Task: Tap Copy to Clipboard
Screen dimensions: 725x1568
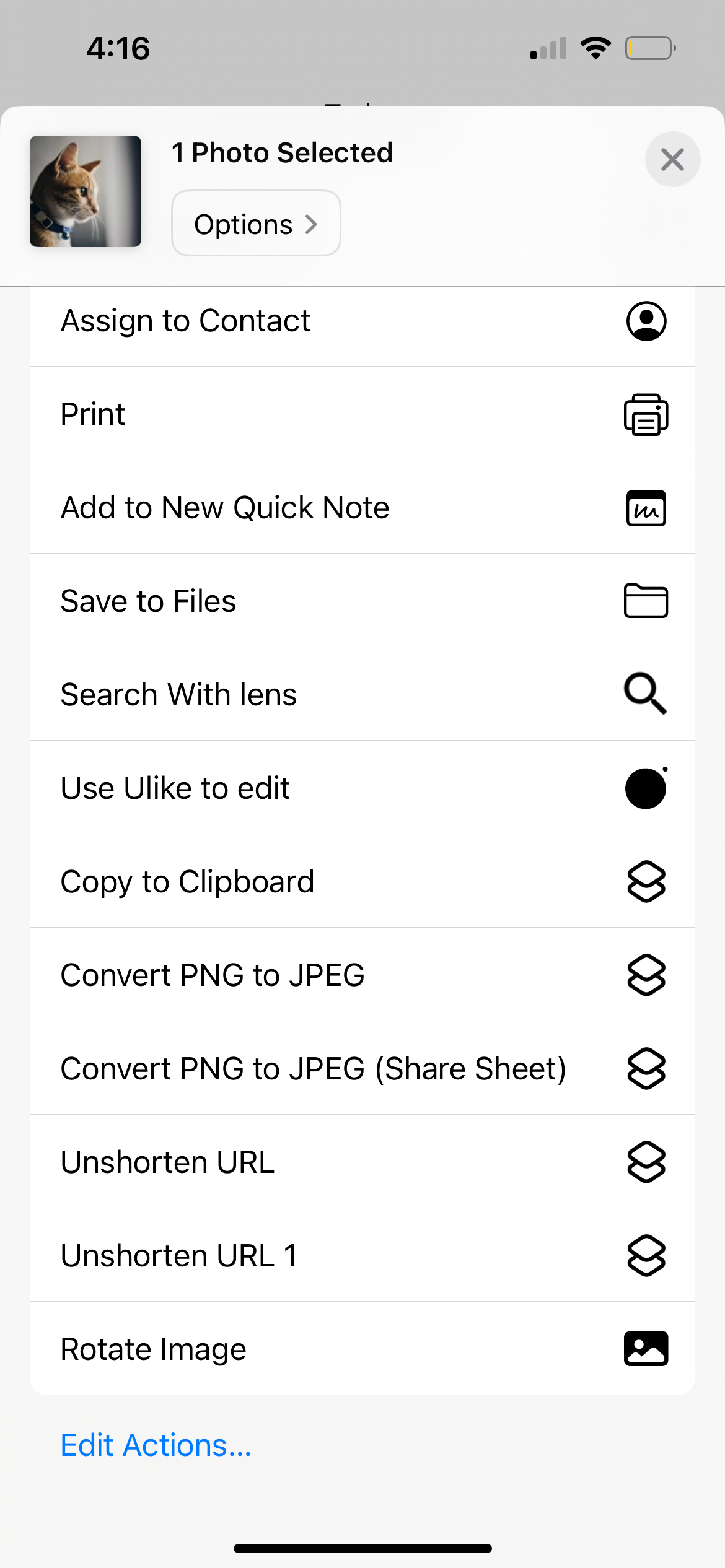Action: tap(187, 882)
